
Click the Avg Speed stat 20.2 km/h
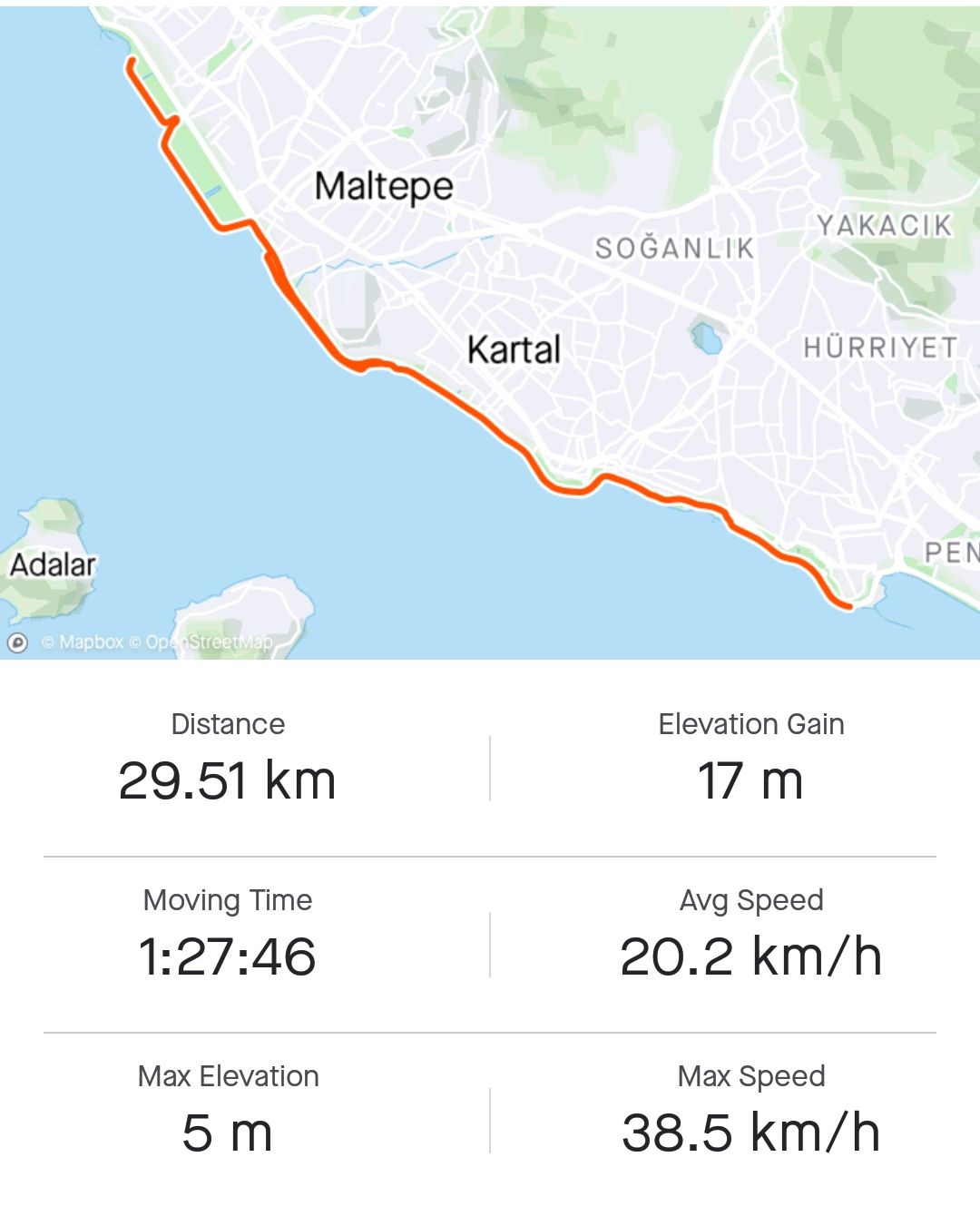750,955
